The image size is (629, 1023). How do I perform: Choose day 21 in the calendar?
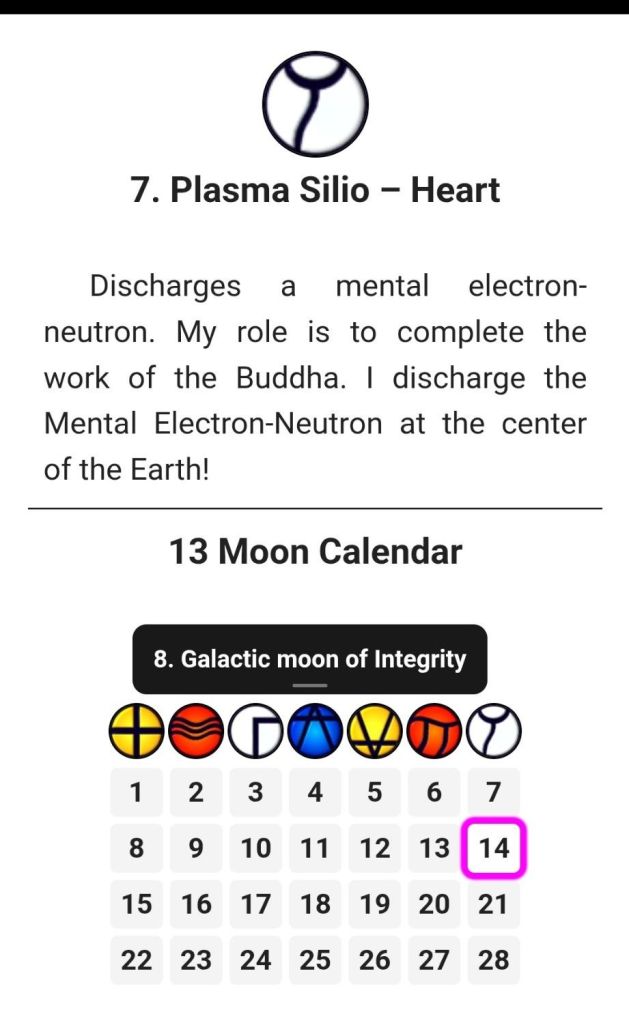tap(493, 905)
